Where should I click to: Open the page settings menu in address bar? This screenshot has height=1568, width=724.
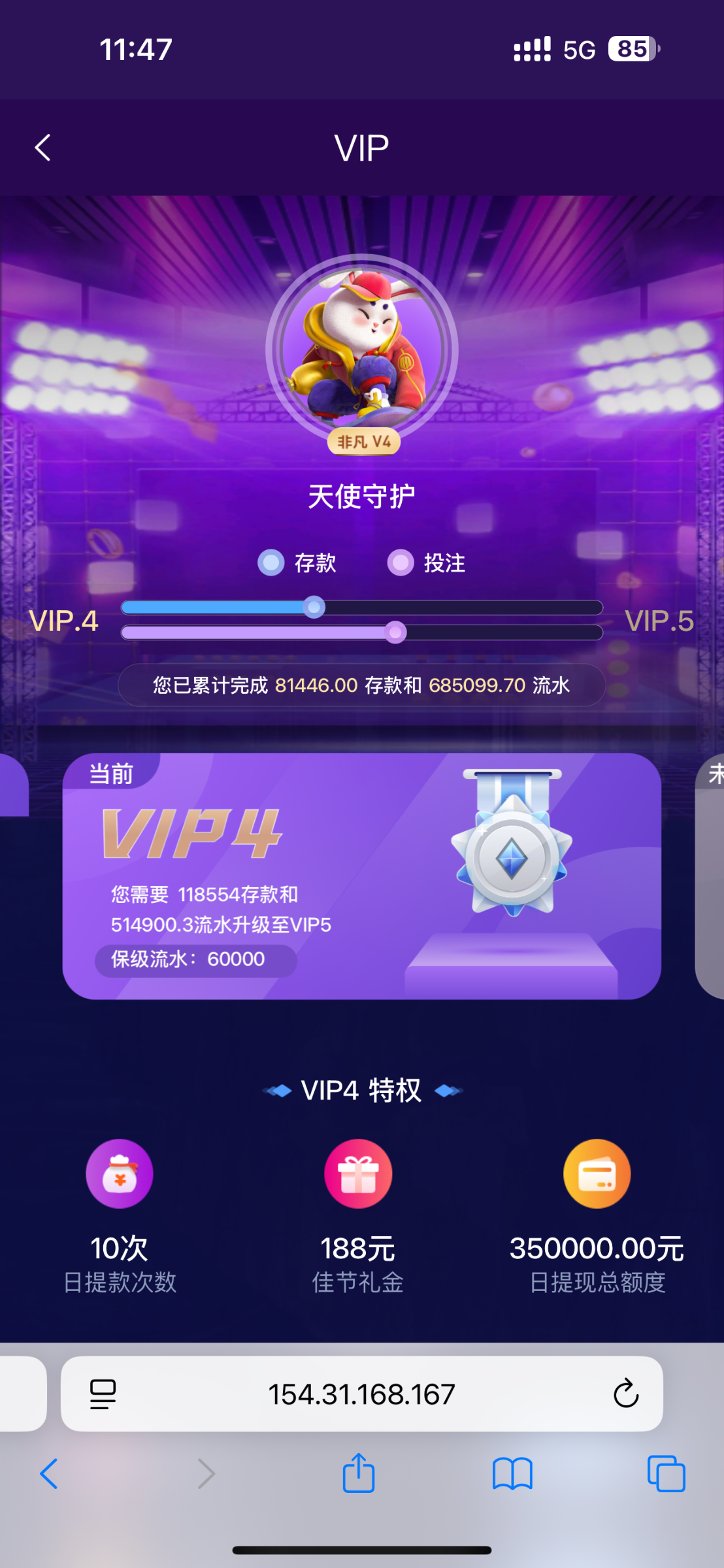click(103, 1394)
